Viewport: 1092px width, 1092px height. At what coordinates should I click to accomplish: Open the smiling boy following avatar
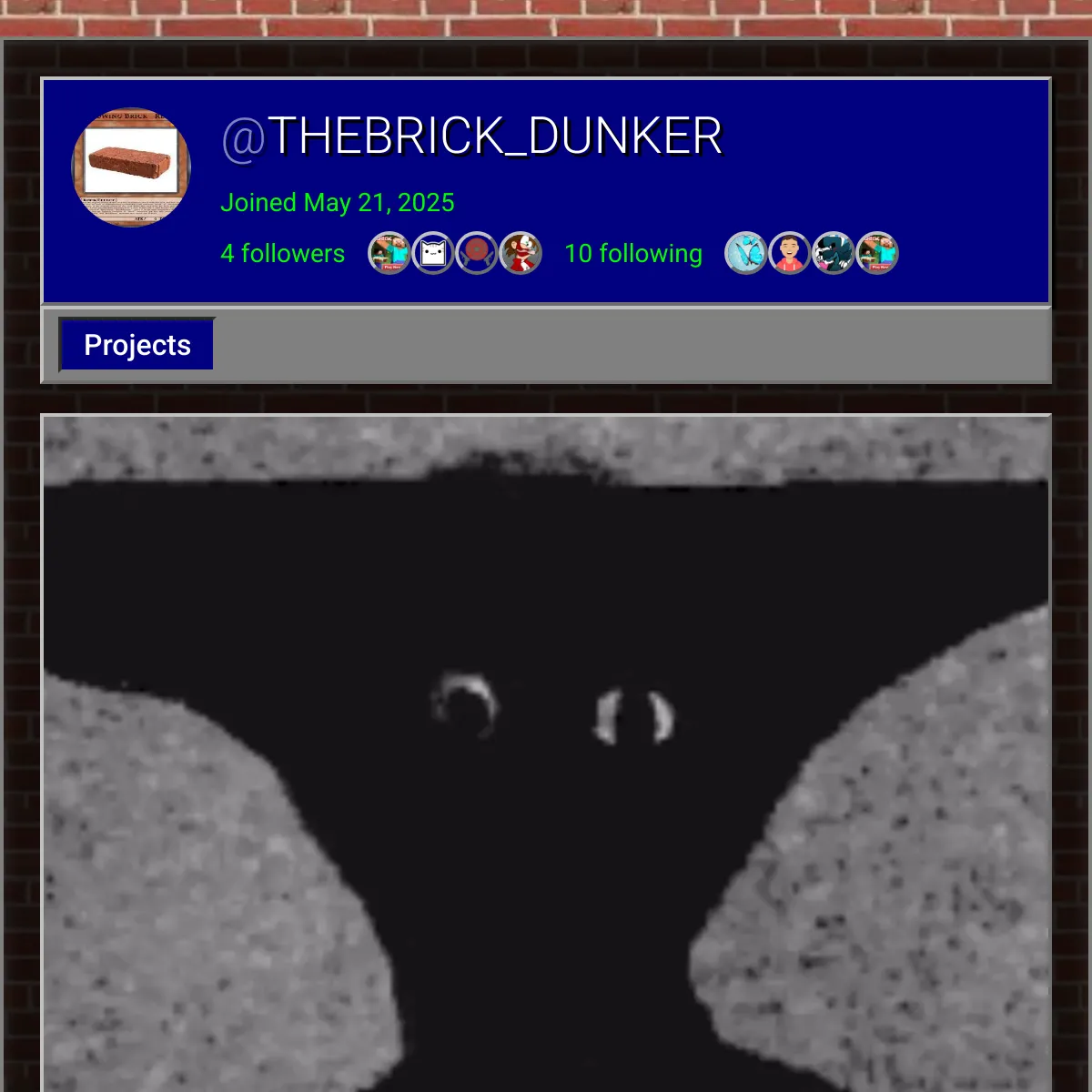[790, 253]
